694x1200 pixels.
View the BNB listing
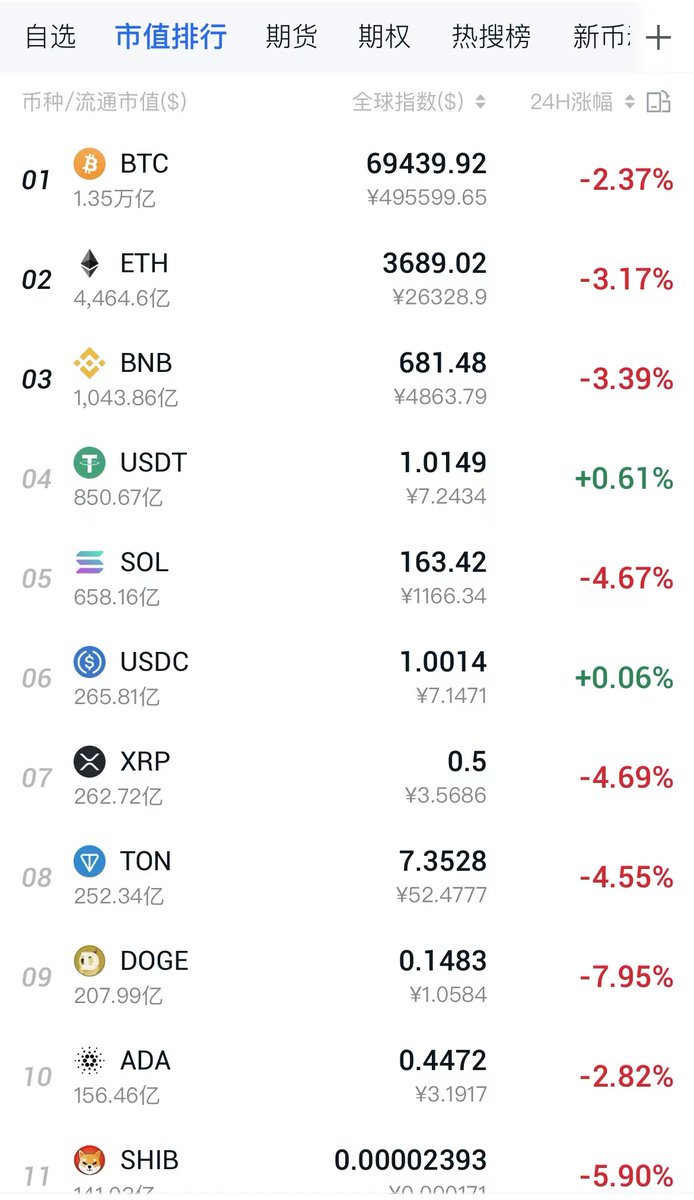pyautogui.click(x=347, y=379)
